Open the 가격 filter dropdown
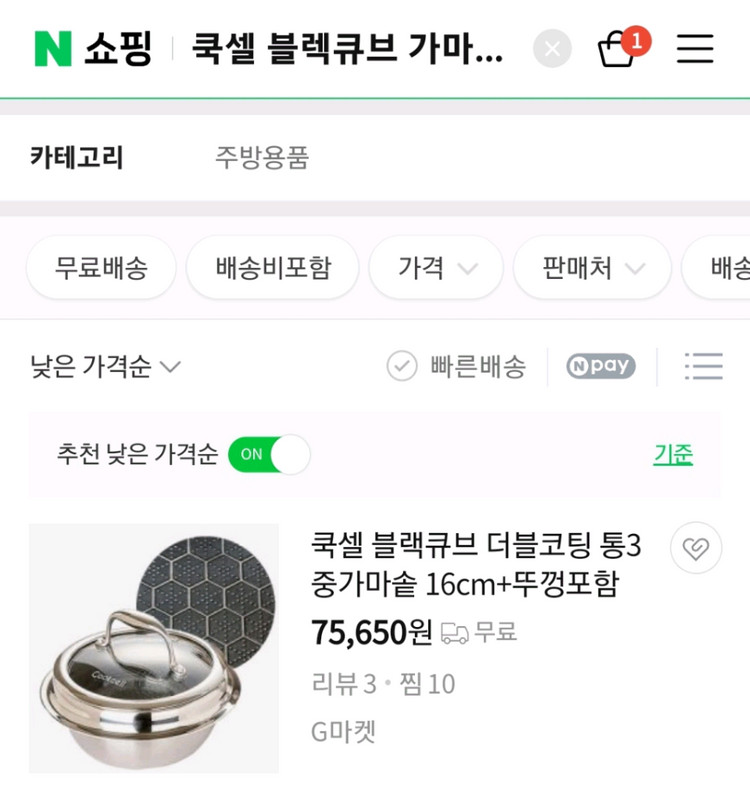The width and height of the screenshot is (750, 801). coord(435,267)
